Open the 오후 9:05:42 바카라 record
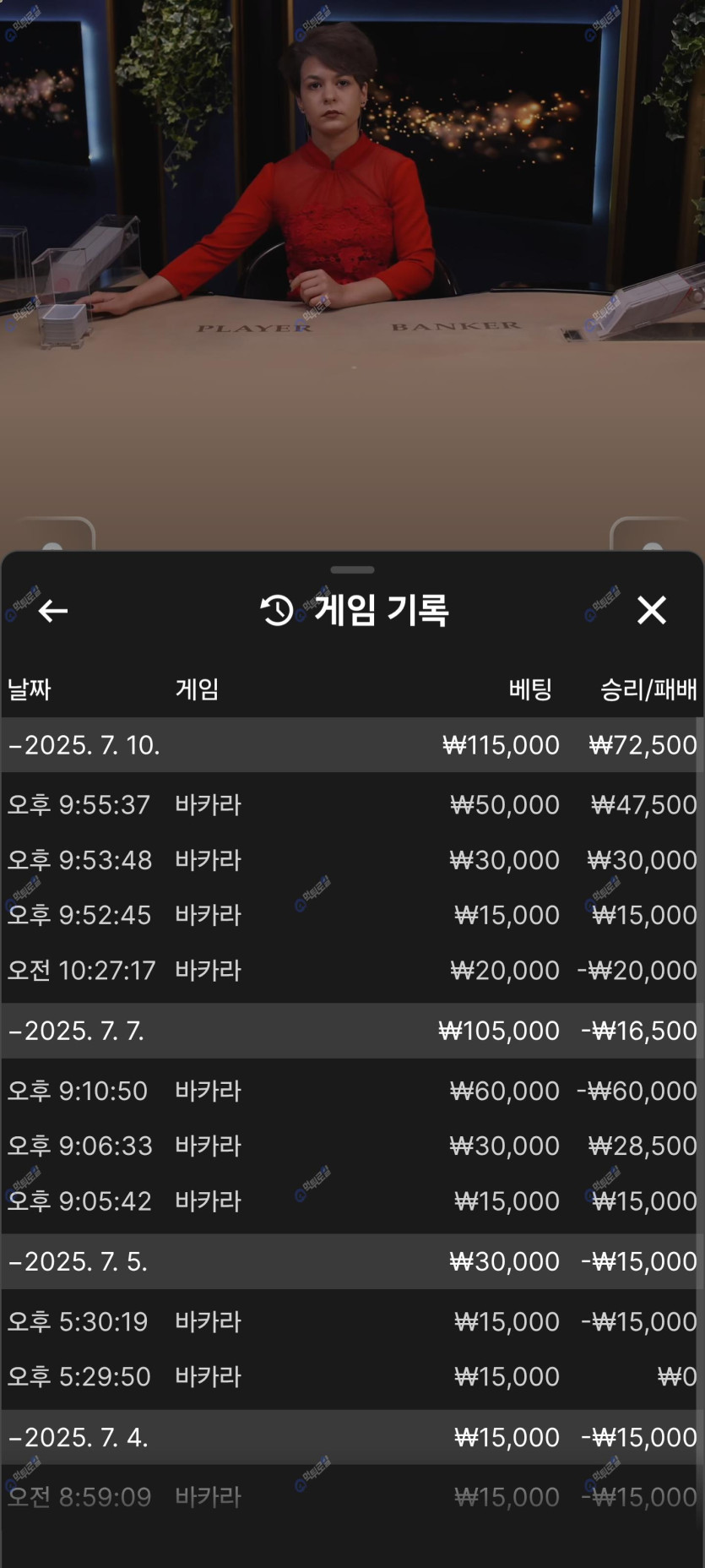This screenshot has height=1568, width=705. coord(350,1200)
